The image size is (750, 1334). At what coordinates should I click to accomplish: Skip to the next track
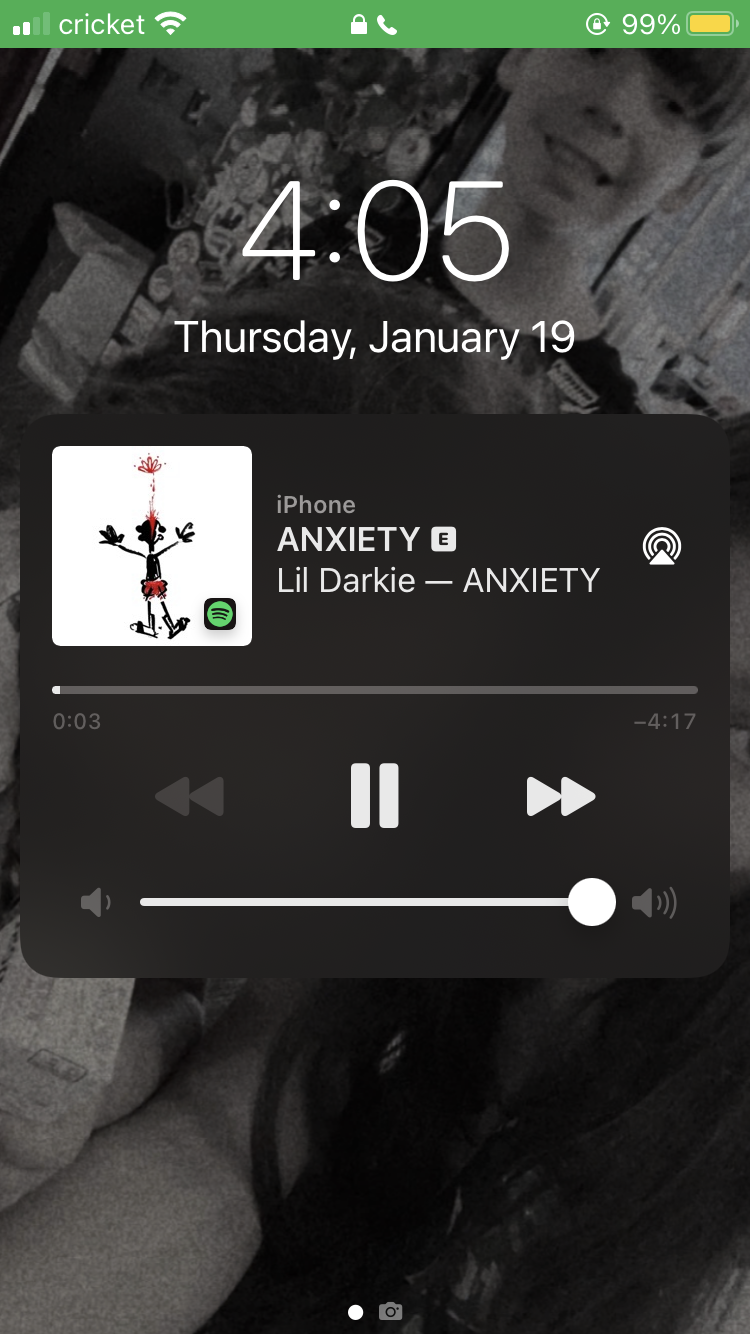[x=560, y=797]
